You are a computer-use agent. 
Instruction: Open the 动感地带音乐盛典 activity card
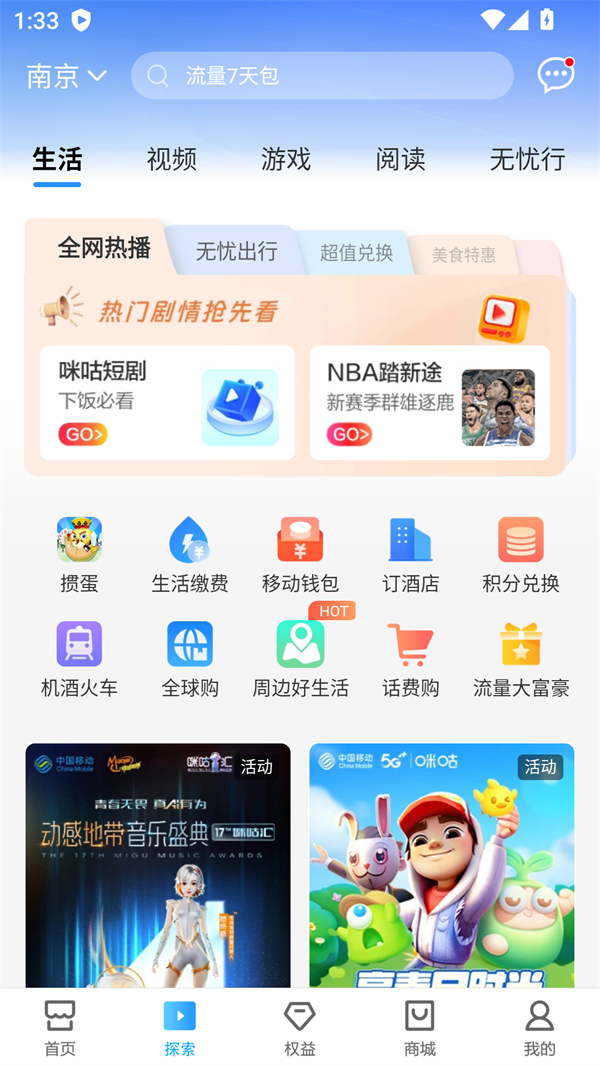click(158, 865)
